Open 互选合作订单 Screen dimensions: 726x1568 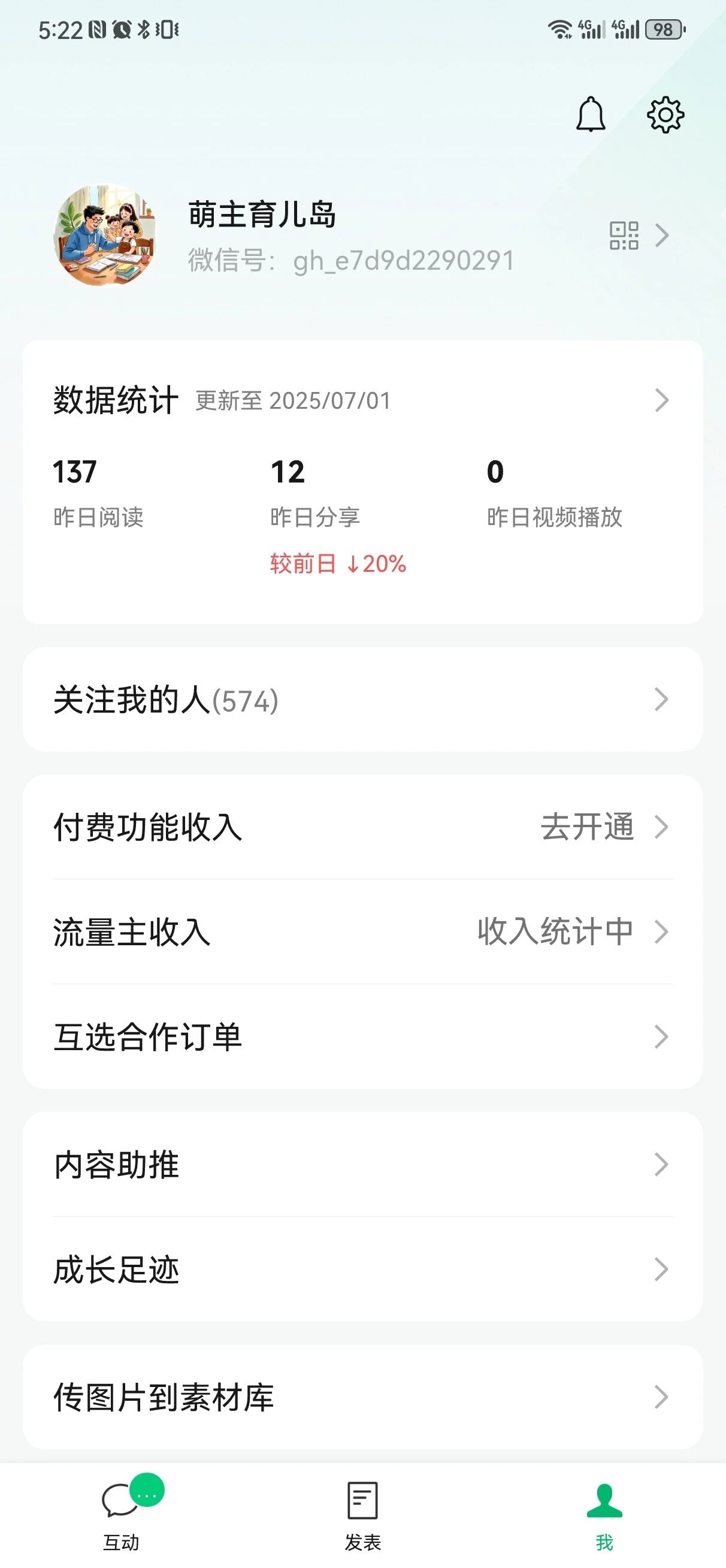point(362,1036)
